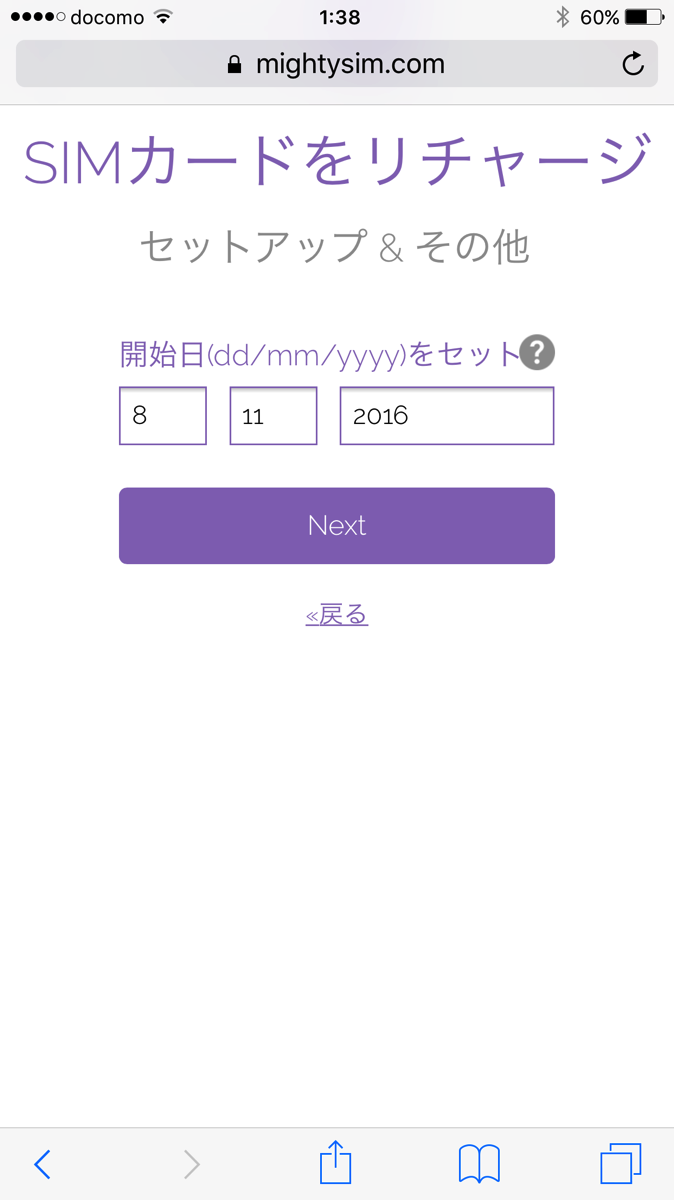Screen dimensions: 674x1200
Task: Show open Safari tabs
Action: pos(621,1164)
